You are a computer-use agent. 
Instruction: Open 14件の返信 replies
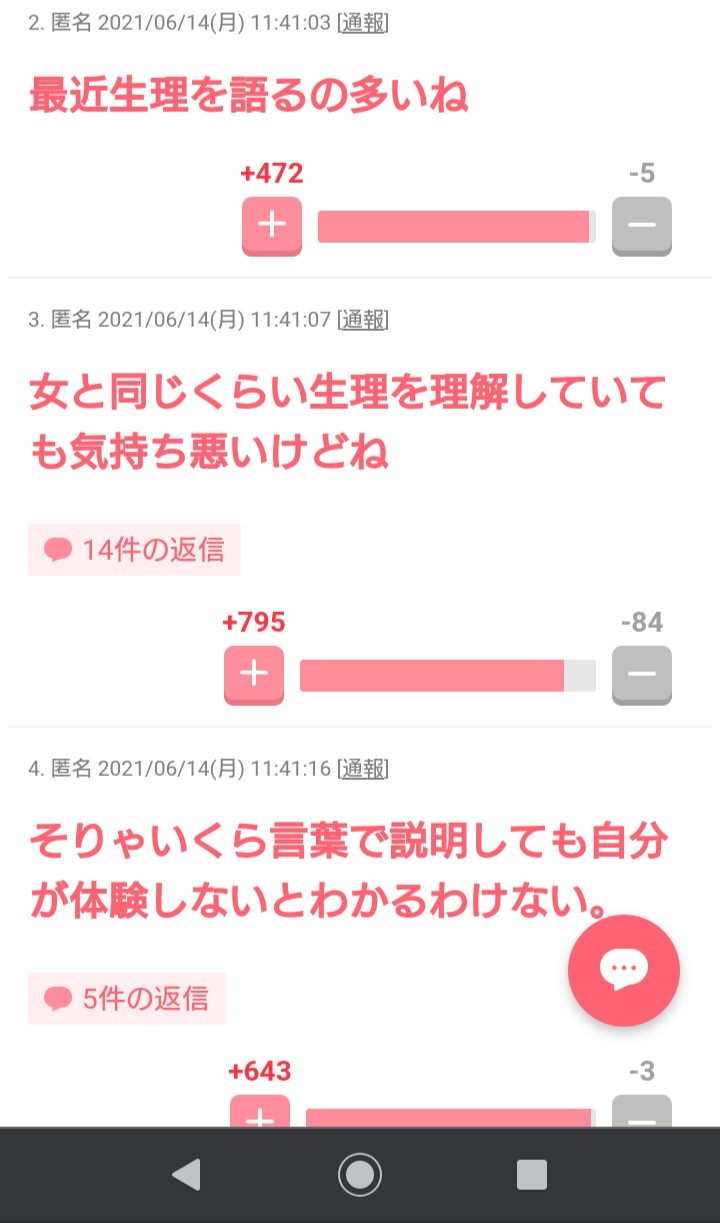click(135, 549)
